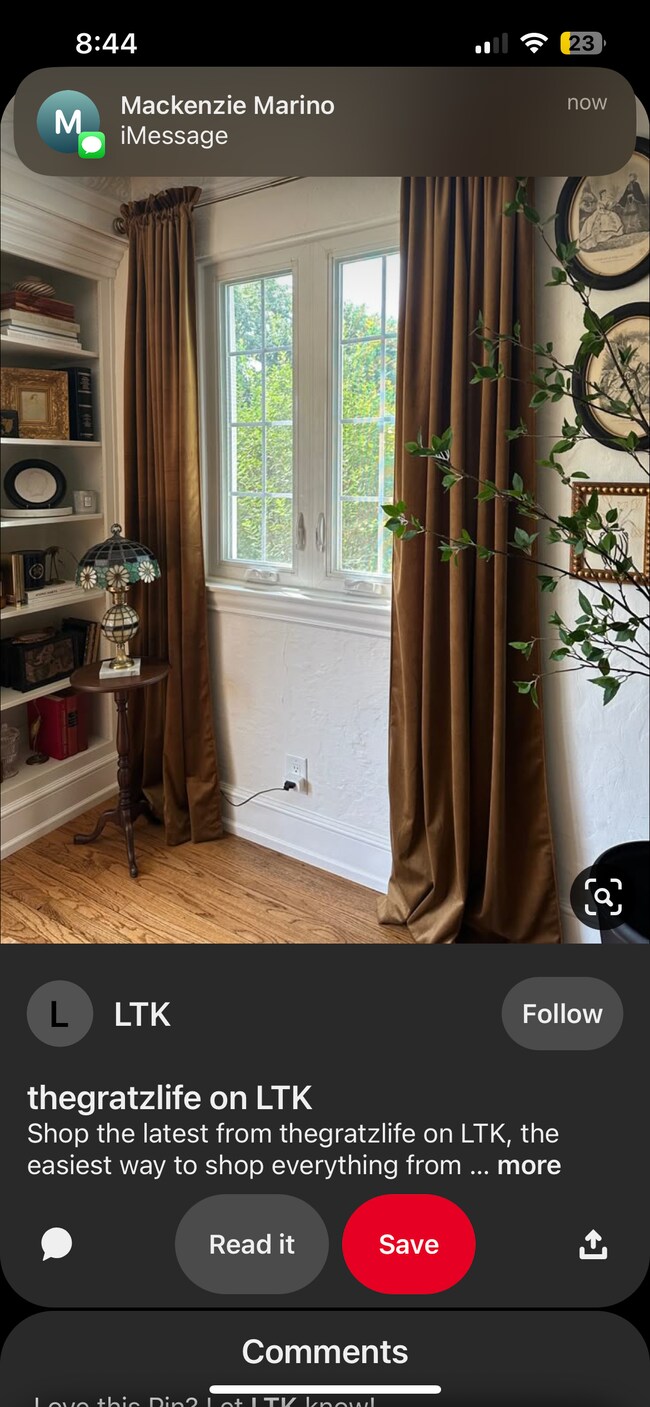
Task: Open the Comments section
Action: click(325, 1352)
